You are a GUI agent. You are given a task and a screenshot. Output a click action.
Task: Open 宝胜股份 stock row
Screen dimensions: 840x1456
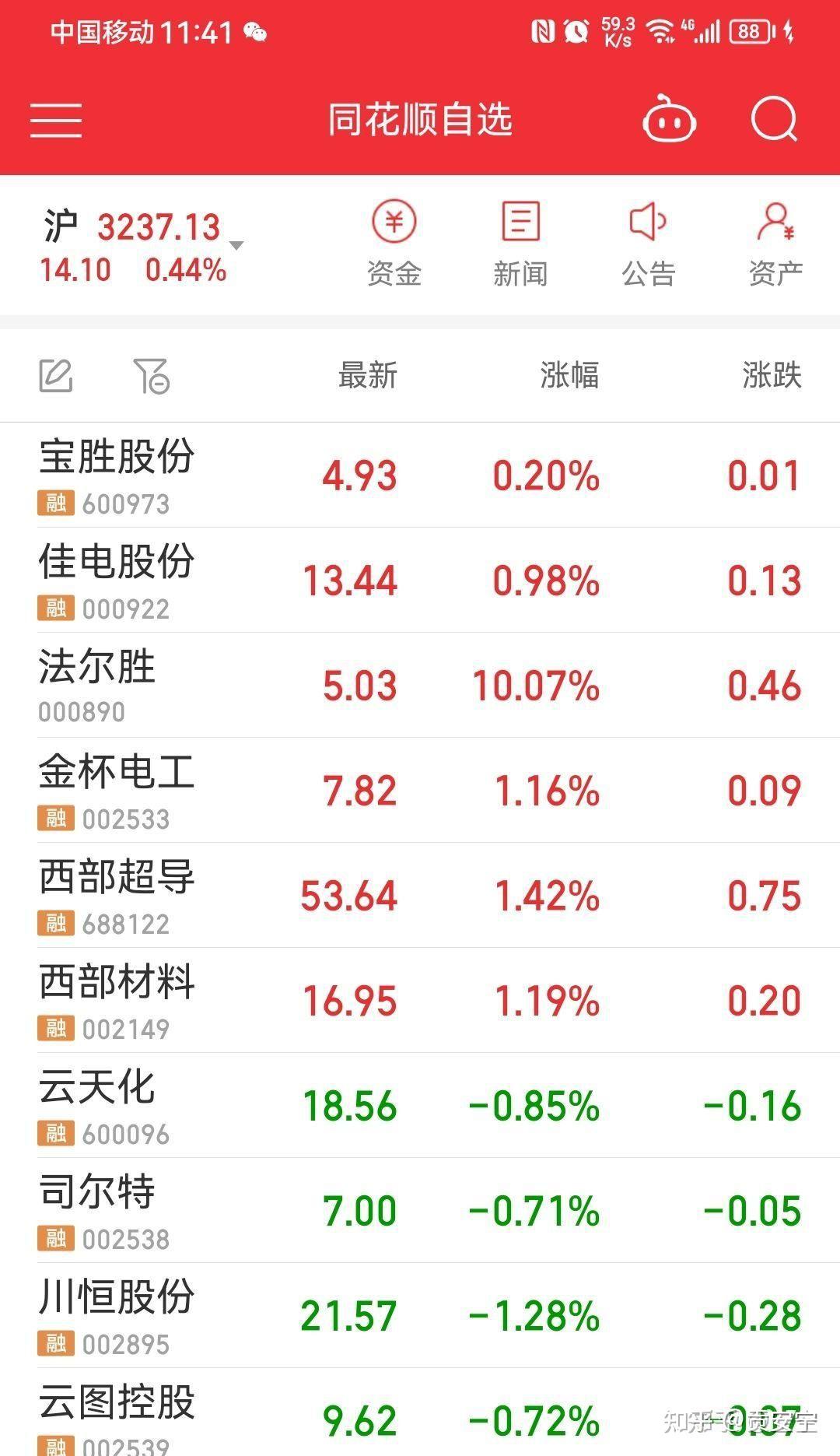(x=420, y=475)
